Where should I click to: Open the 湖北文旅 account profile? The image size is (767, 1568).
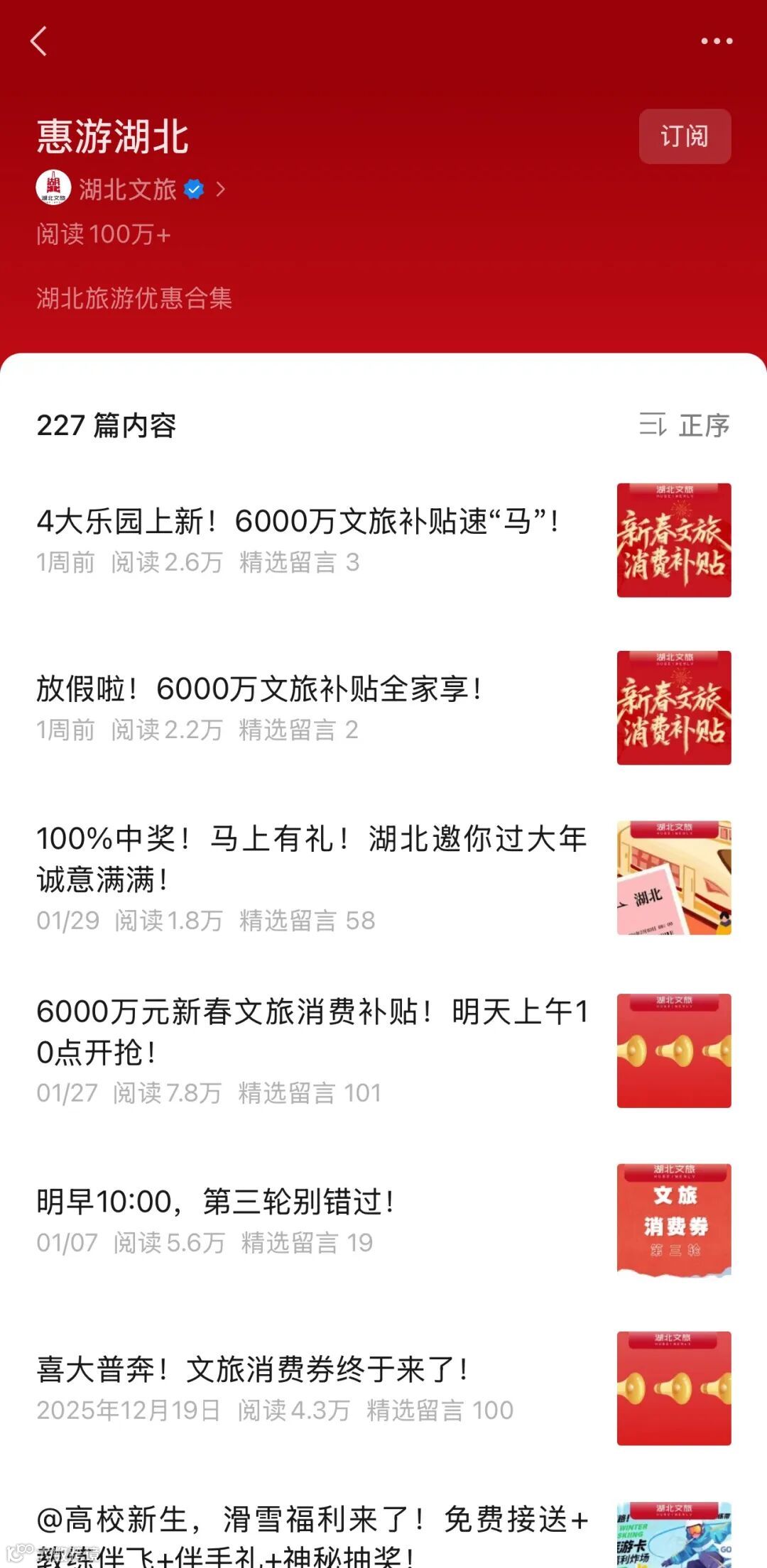pos(128,190)
